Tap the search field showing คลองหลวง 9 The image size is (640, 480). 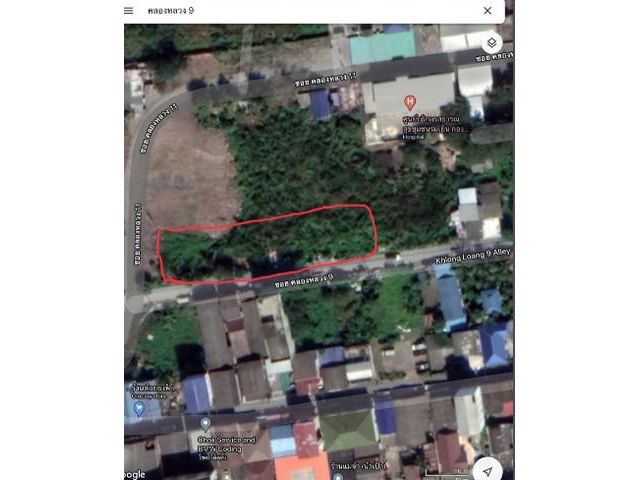click(300, 11)
